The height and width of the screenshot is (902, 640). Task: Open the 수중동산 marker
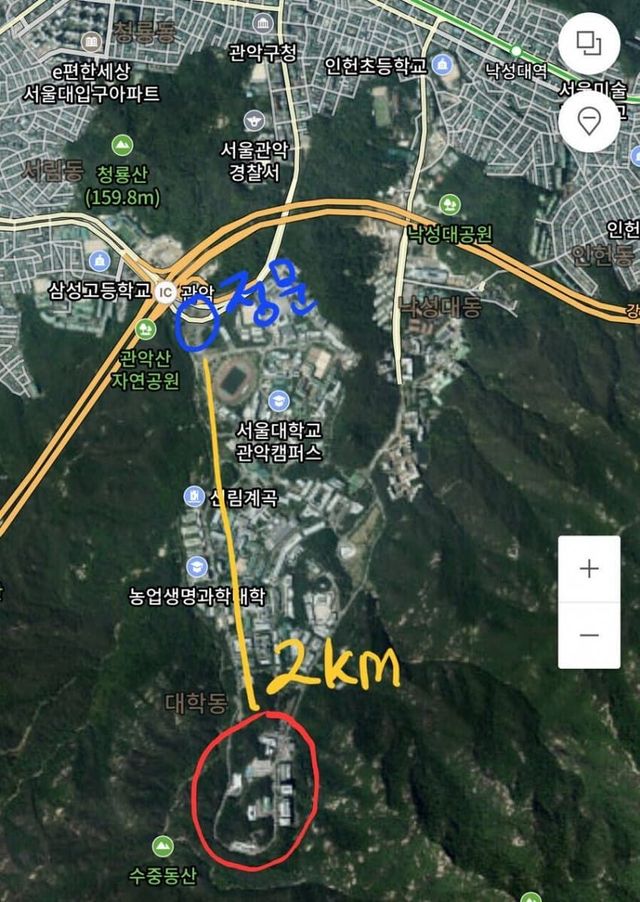click(163, 846)
